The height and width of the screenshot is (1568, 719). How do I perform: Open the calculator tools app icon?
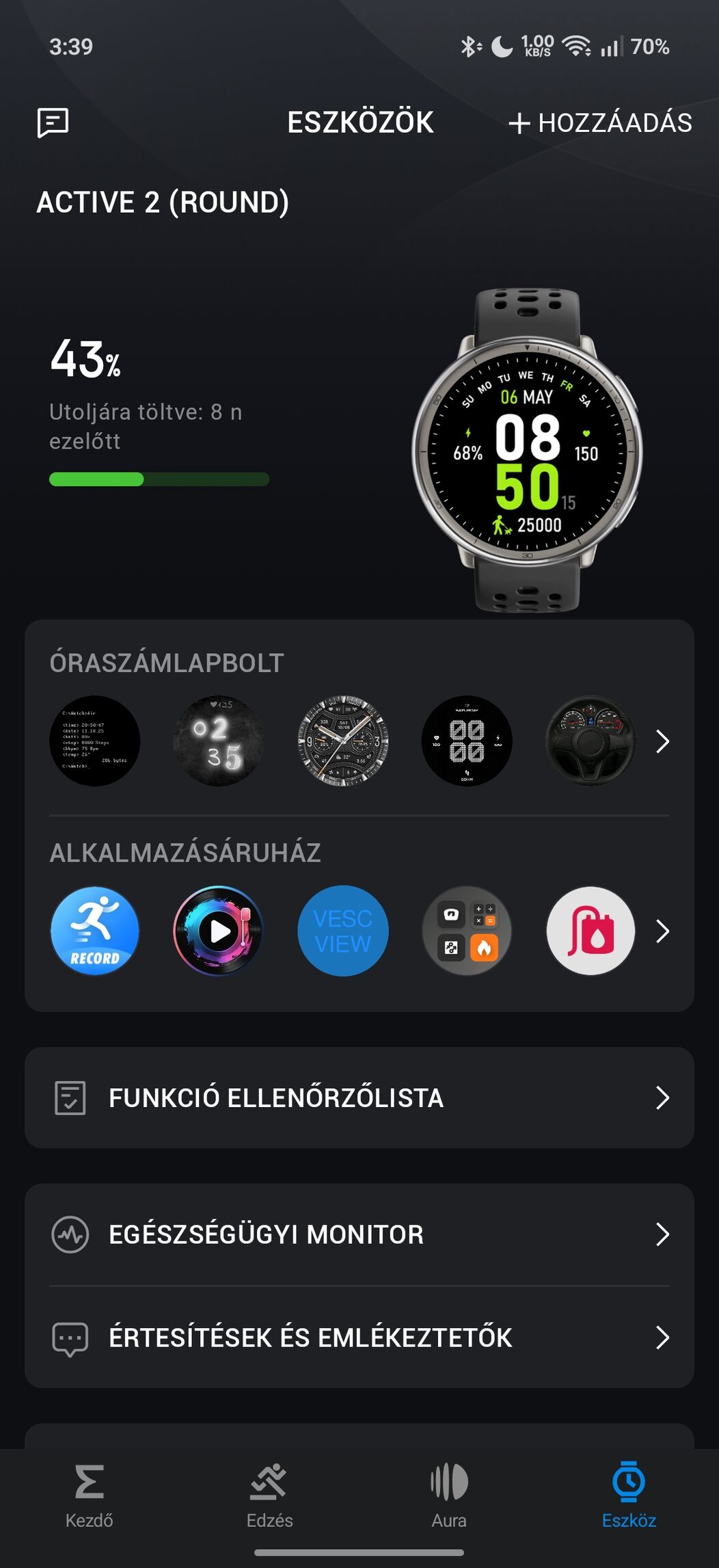point(467,931)
